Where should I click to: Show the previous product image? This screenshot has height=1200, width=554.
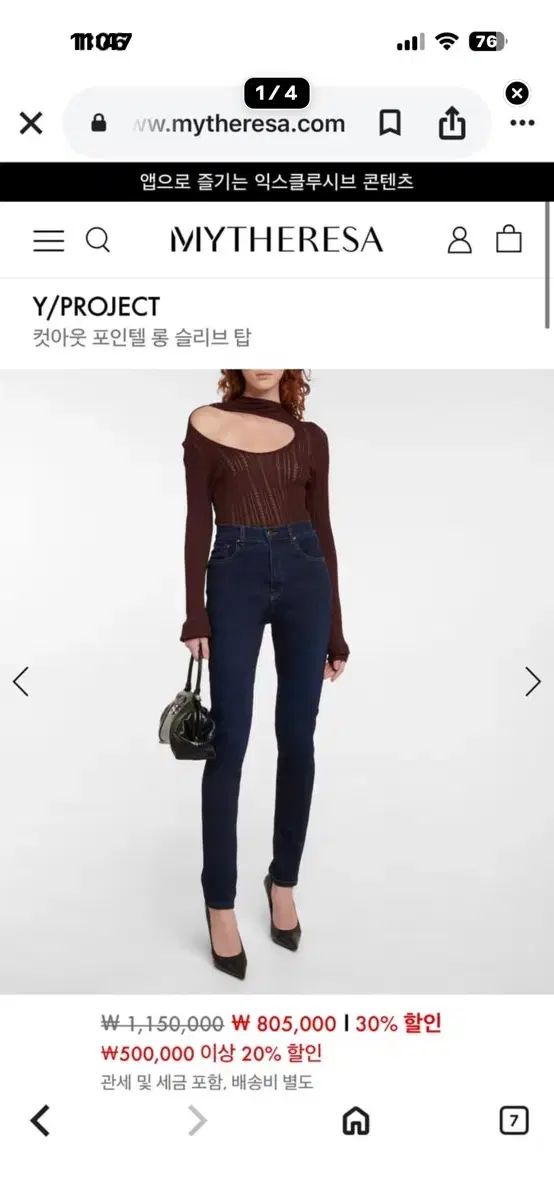(20, 682)
